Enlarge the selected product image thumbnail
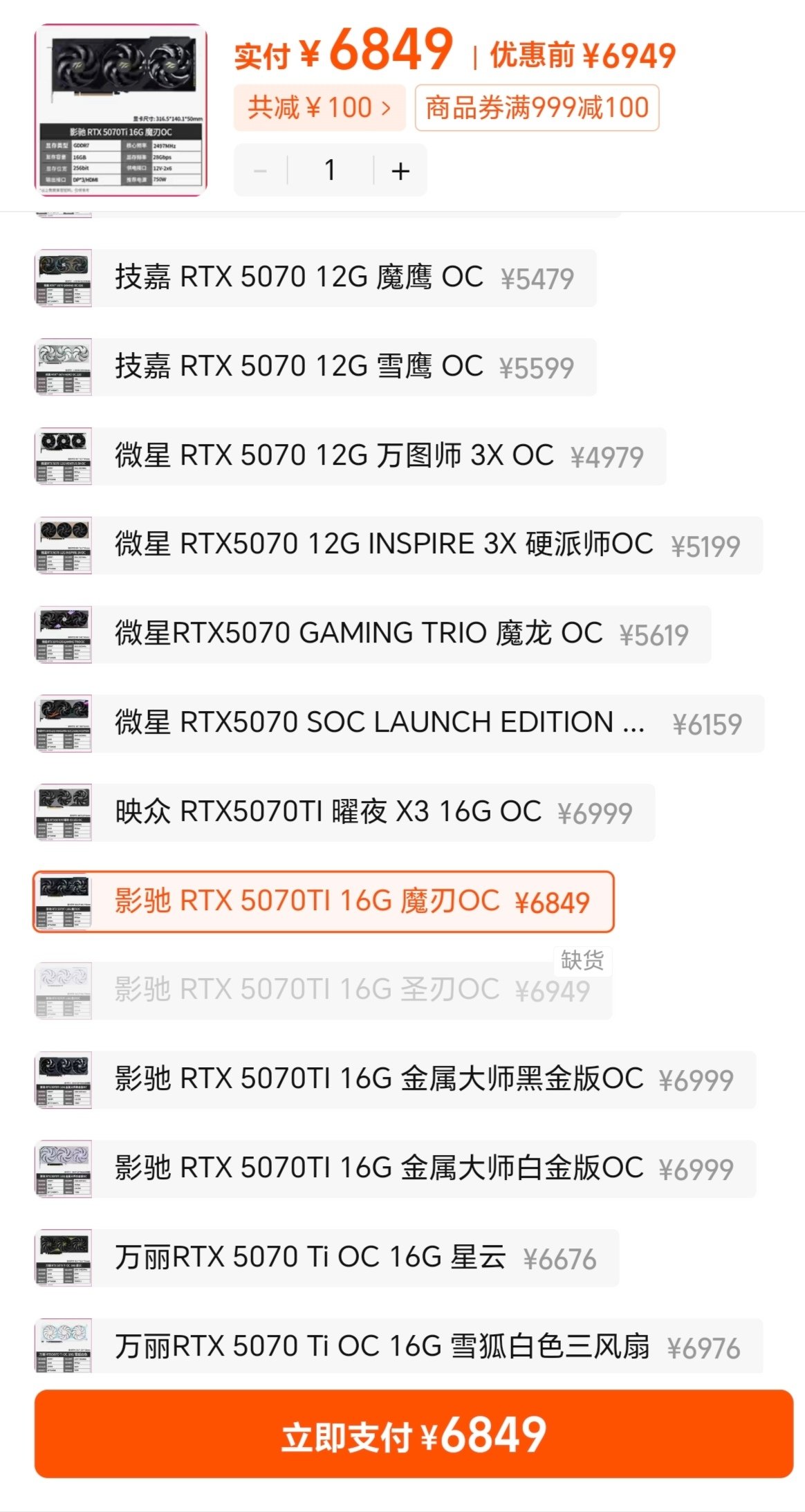Image resolution: width=805 pixels, height=1512 pixels. coord(121,110)
